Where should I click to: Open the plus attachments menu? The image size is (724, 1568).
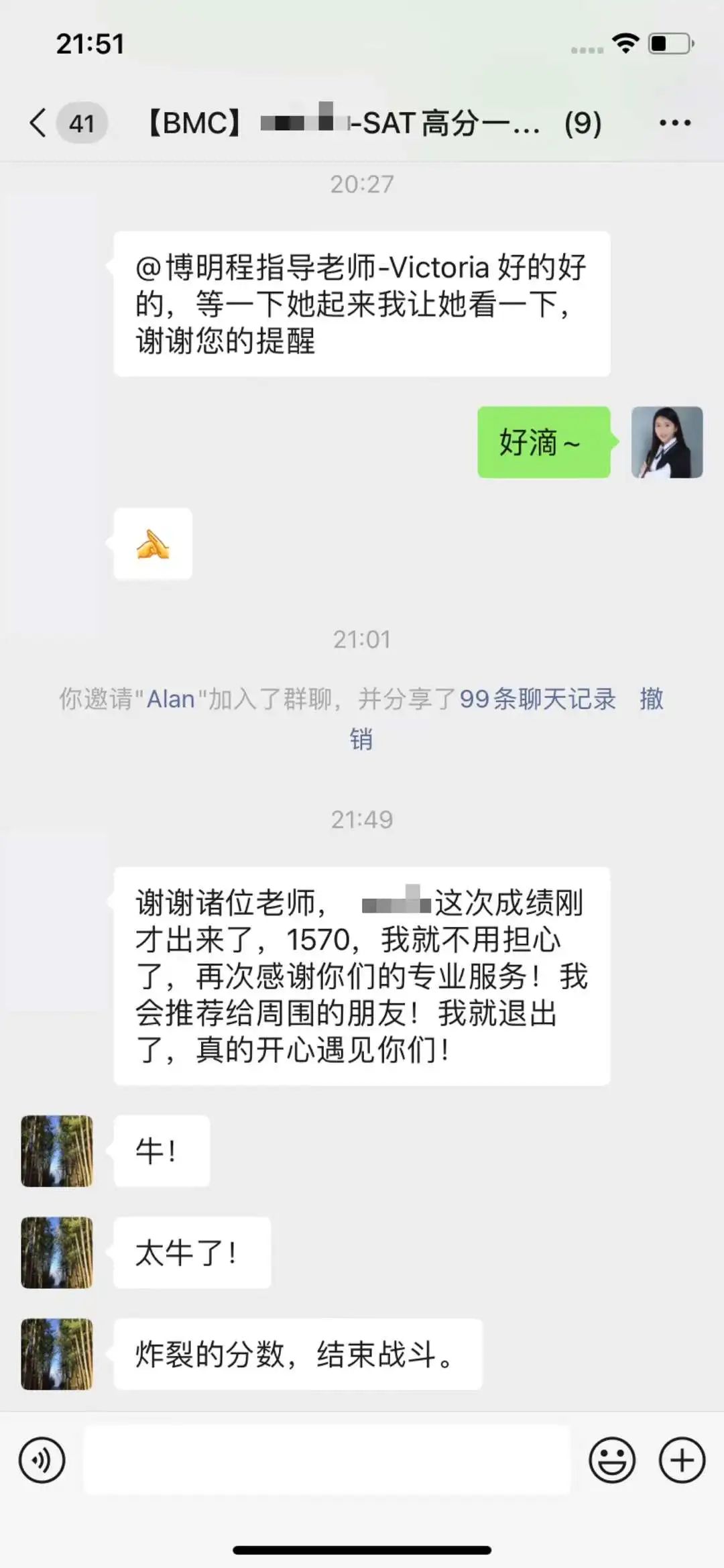tap(682, 1460)
